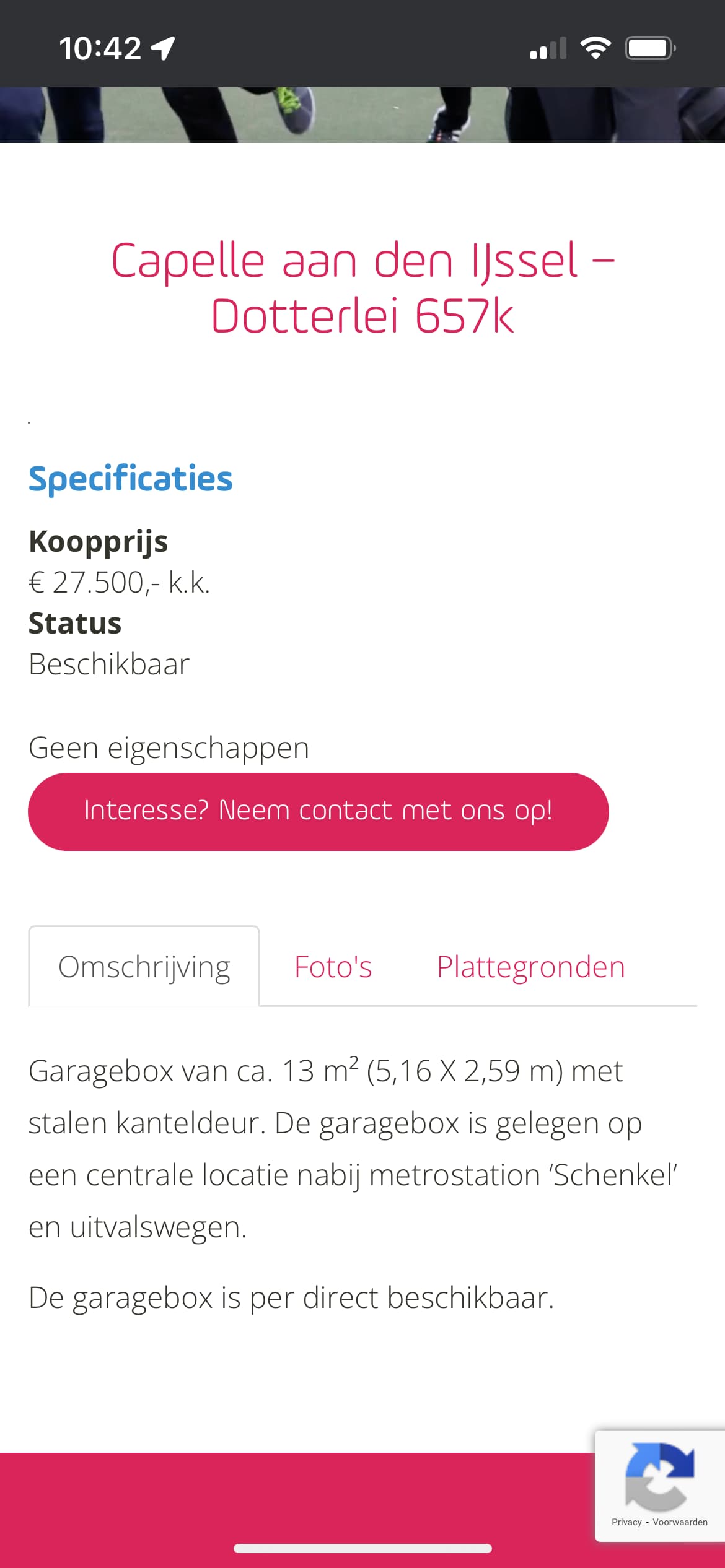Select the Omschrijving tab
Viewport: 725px width, 1568px height.
click(144, 966)
